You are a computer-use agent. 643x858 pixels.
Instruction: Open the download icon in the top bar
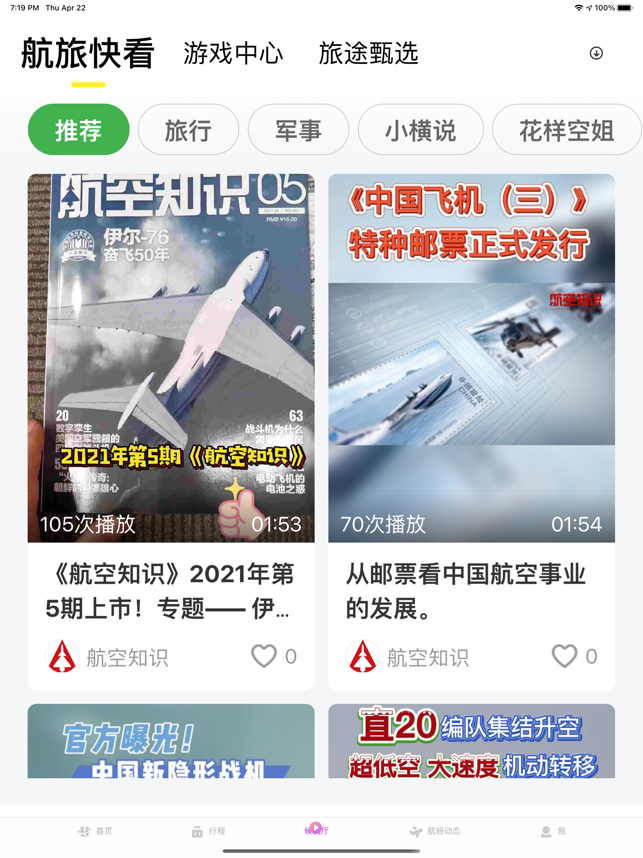tap(596, 53)
